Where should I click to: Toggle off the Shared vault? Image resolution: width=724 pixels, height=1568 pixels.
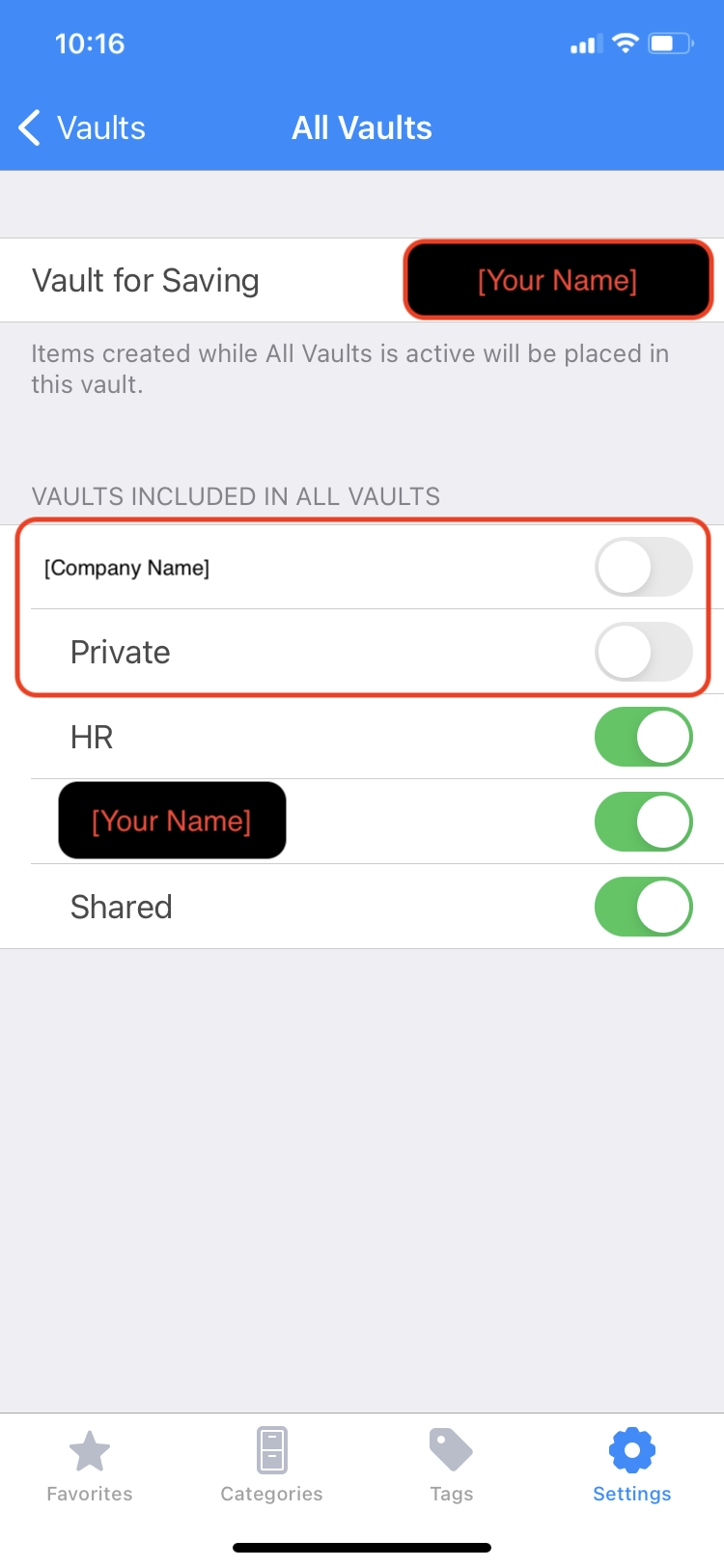point(643,907)
